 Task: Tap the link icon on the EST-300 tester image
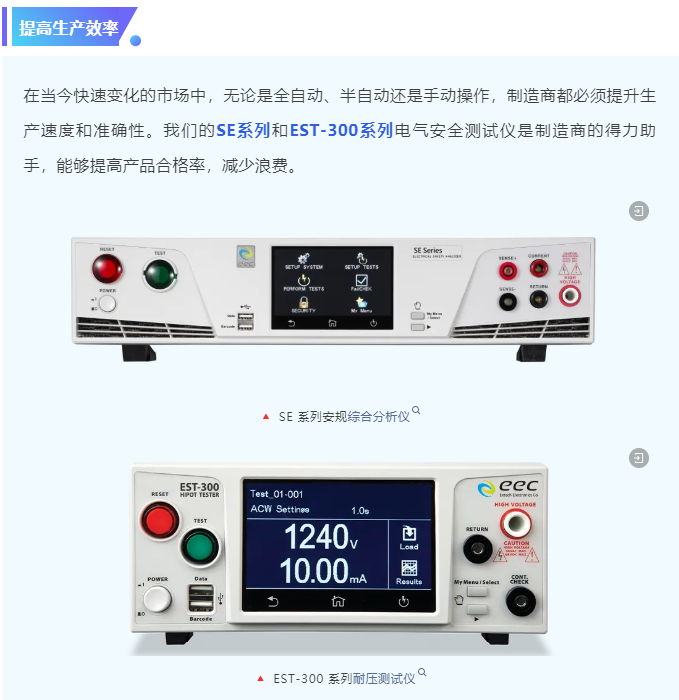pos(638,458)
